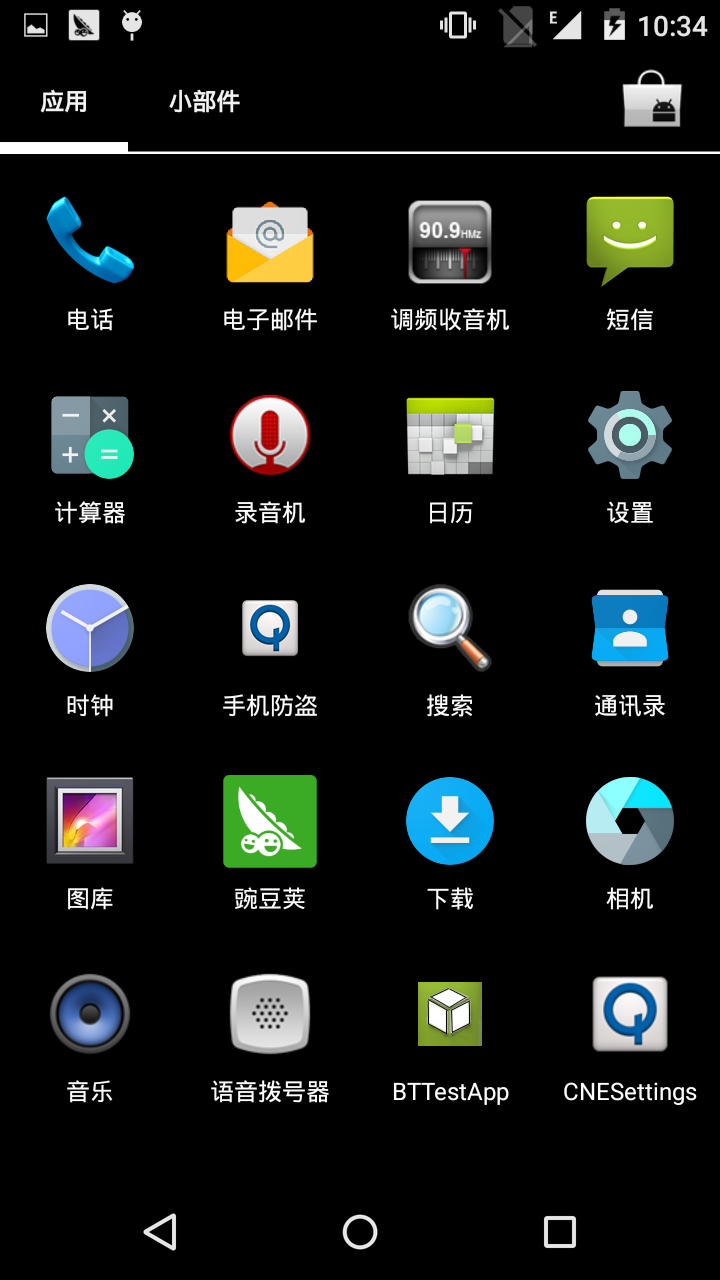Open the 短信 messaging app
This screenshot has height=1280, width=720.
630,242
